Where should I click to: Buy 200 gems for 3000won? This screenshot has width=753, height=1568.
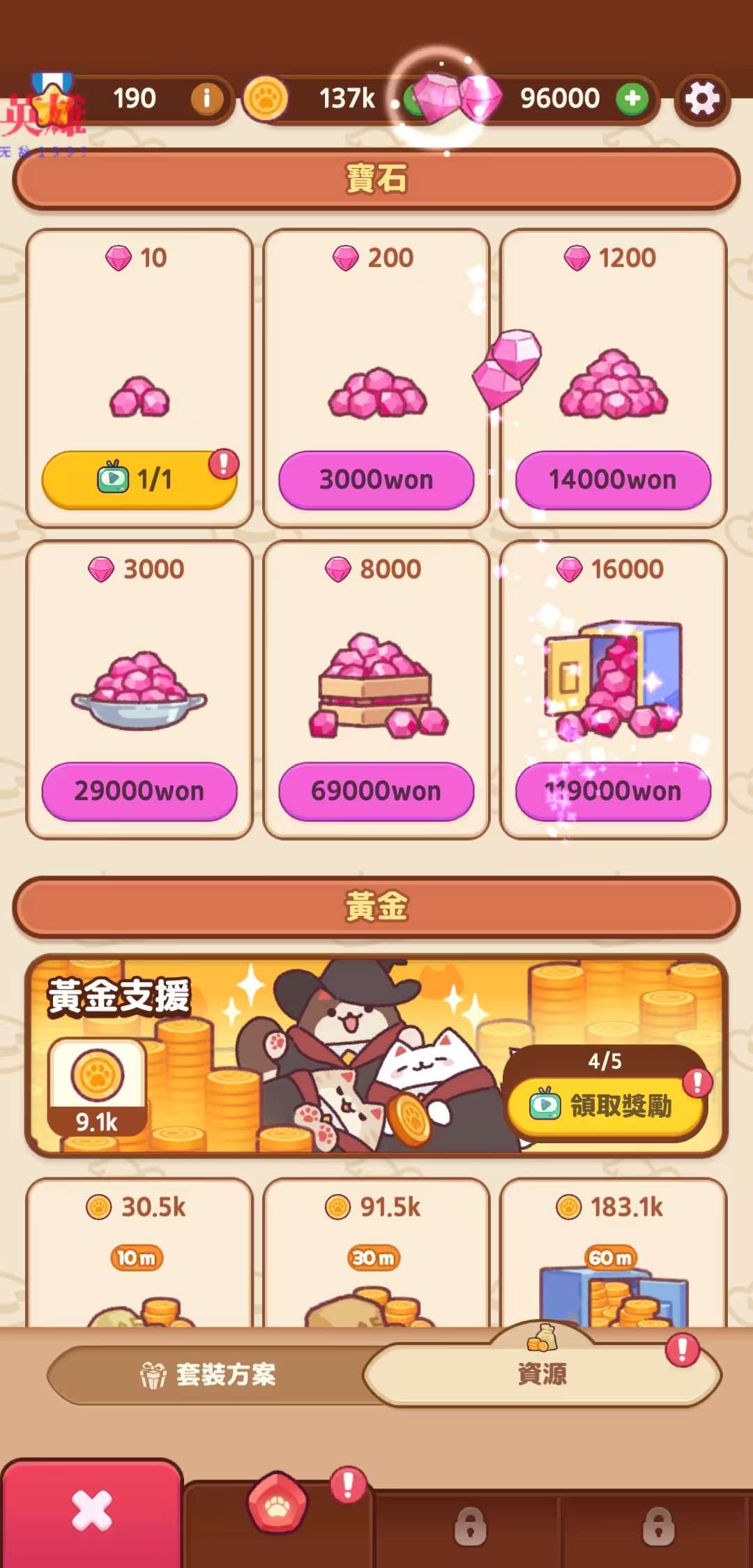click(376, 479)
